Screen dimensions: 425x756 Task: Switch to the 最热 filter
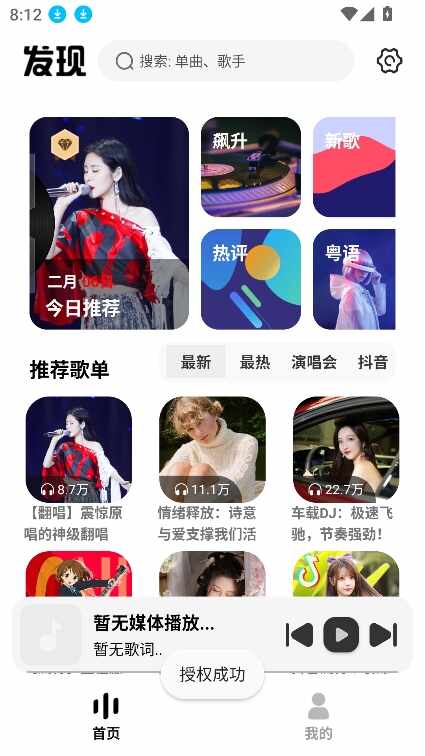(255, 362)
